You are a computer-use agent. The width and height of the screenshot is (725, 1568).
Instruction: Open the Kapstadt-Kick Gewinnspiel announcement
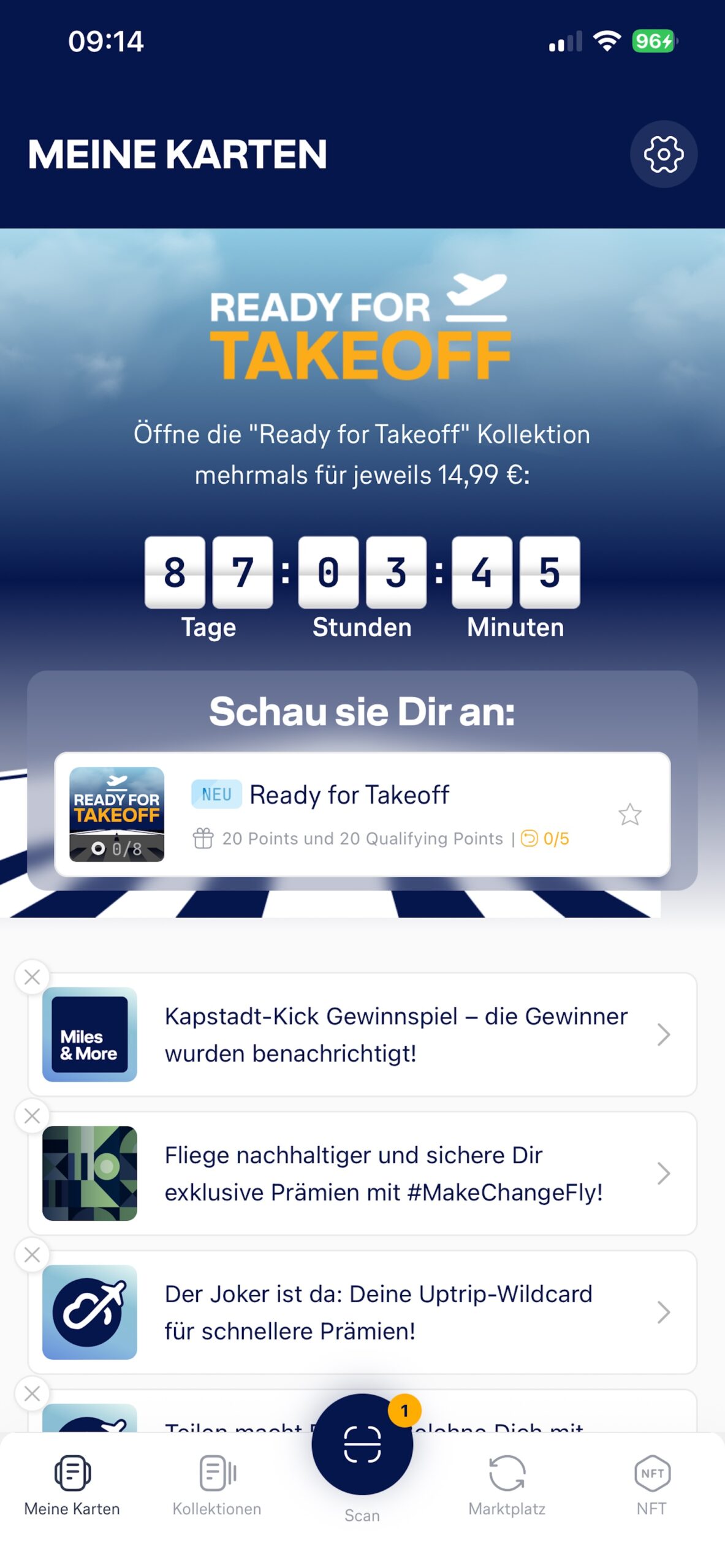pyautogui.click(x=395, y=1035)
